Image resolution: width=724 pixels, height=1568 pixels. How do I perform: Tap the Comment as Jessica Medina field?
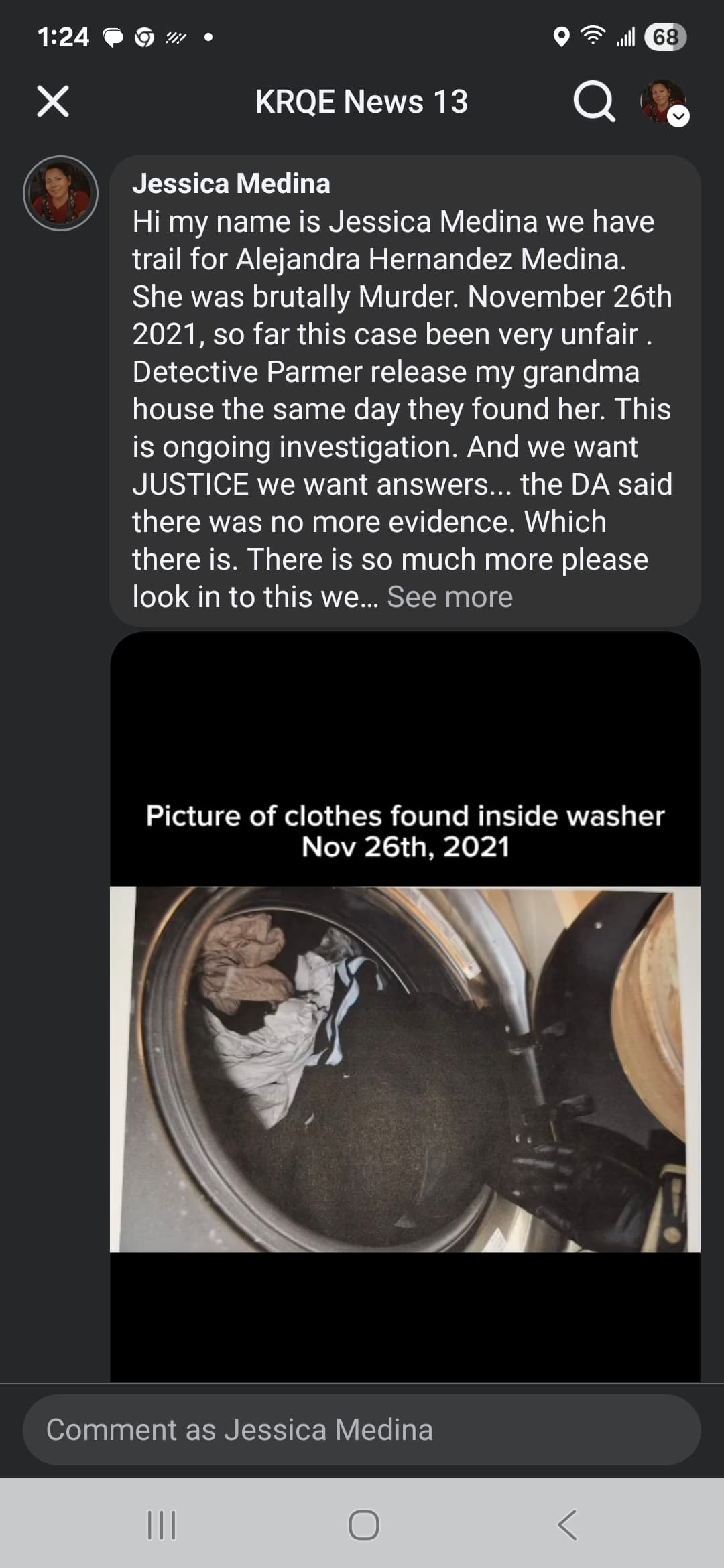(x=362, y=1429)
